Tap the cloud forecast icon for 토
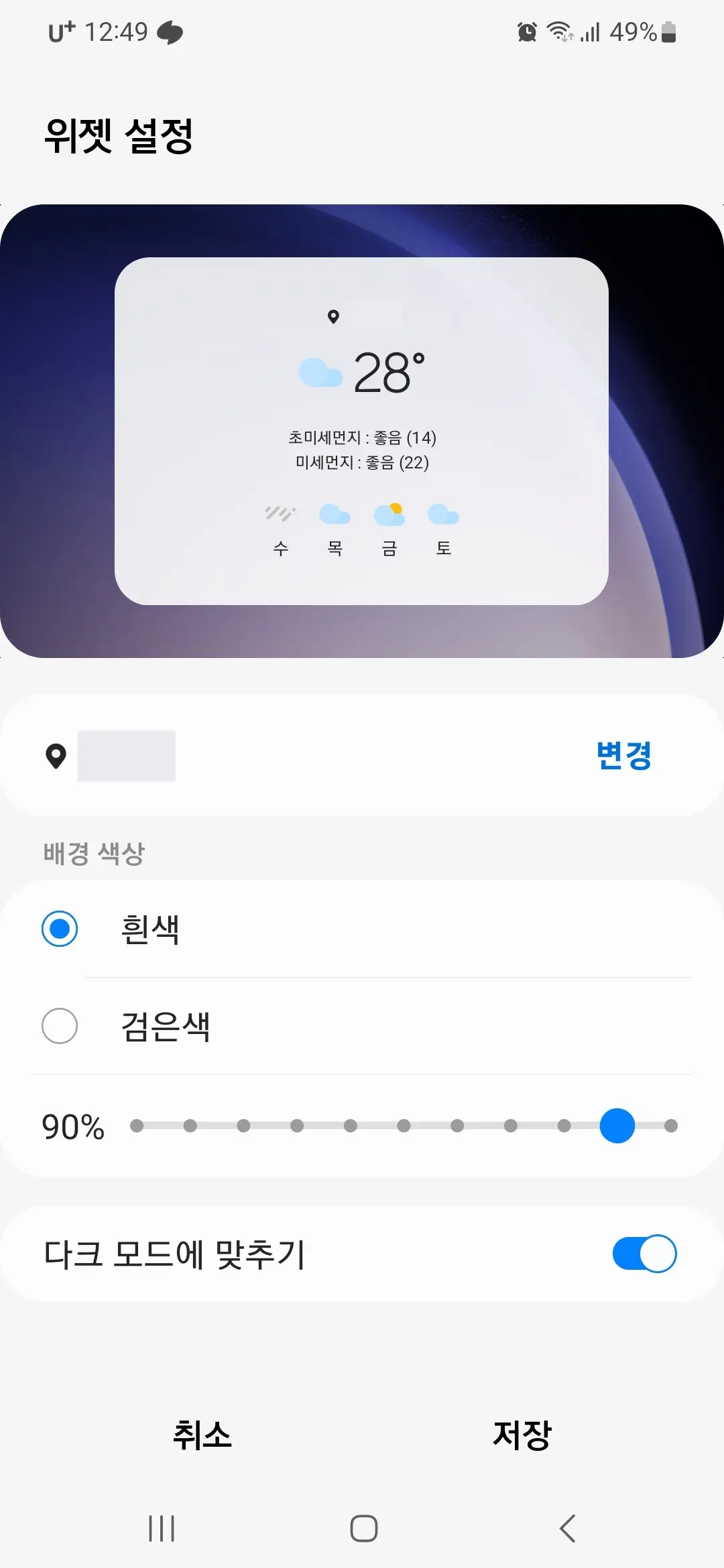Image resolution: width=724 pixels, height=1568 pixels. tap(444, 515)
